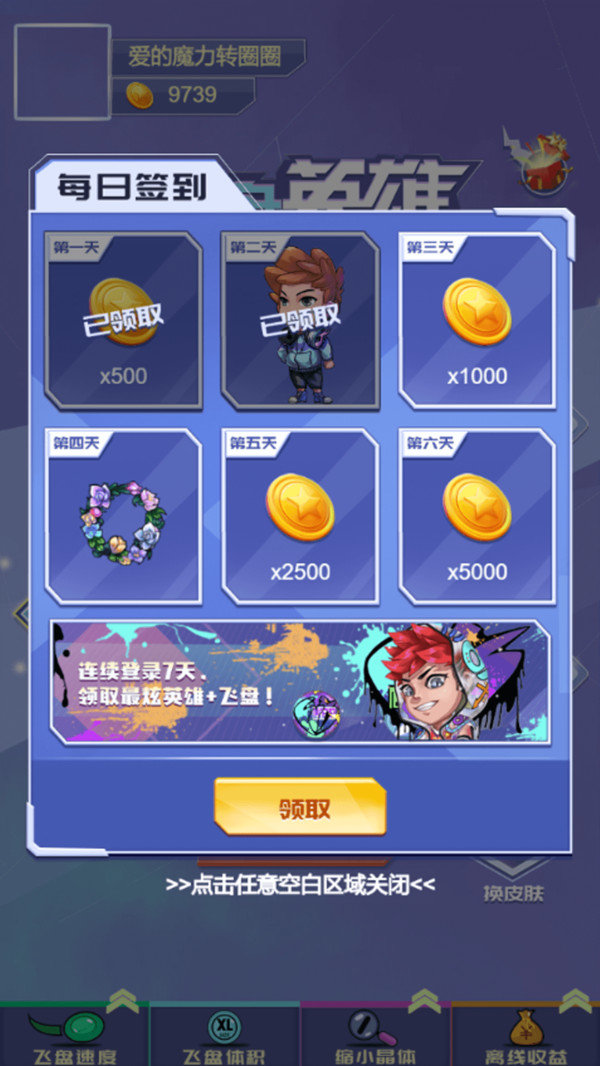This screenshot has width=600, height=1066.
Task: Select the 第六天 x5000 coin reward
Action: (477, 517)
